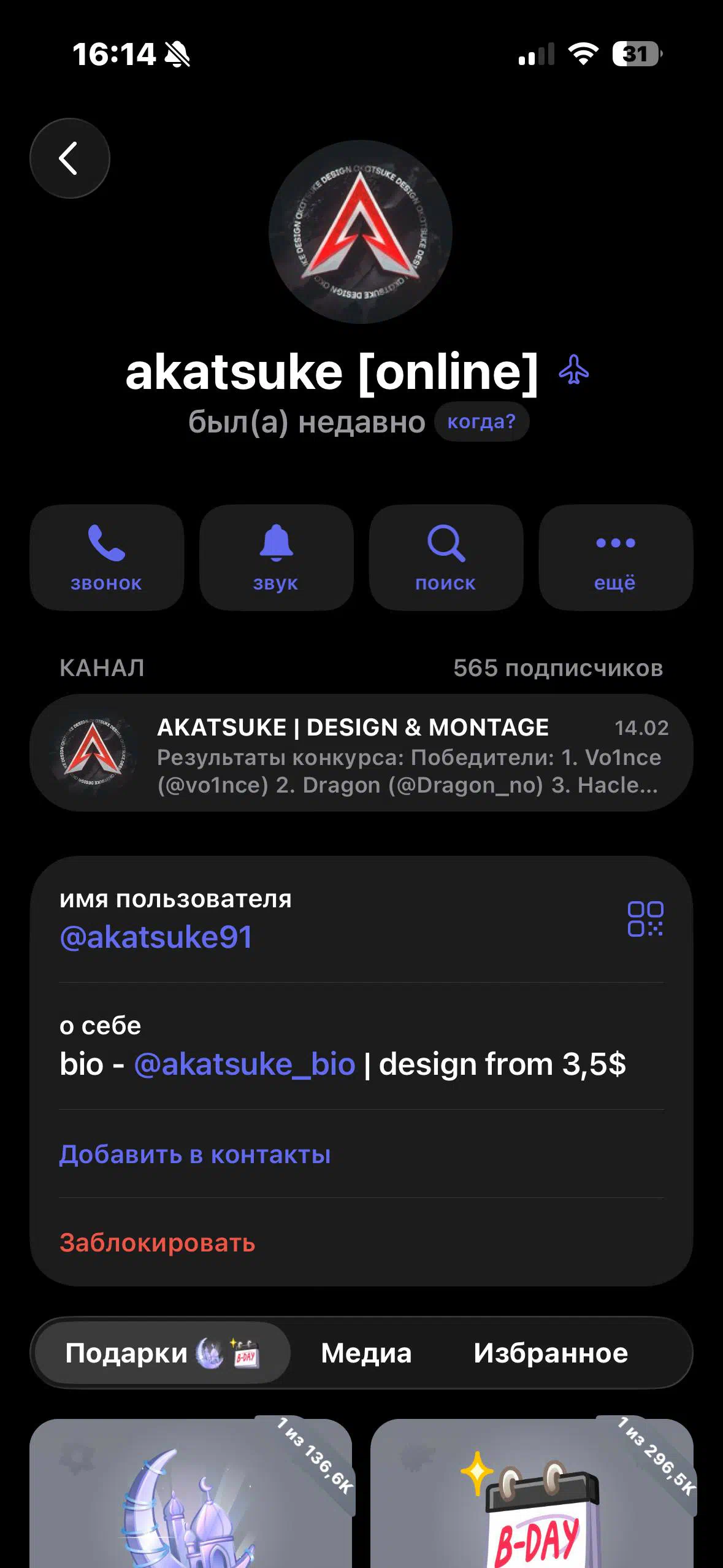Tap the 'когда?' last seen chip
The height and width of the screenshot is (1568, 723).
[481, 422]
